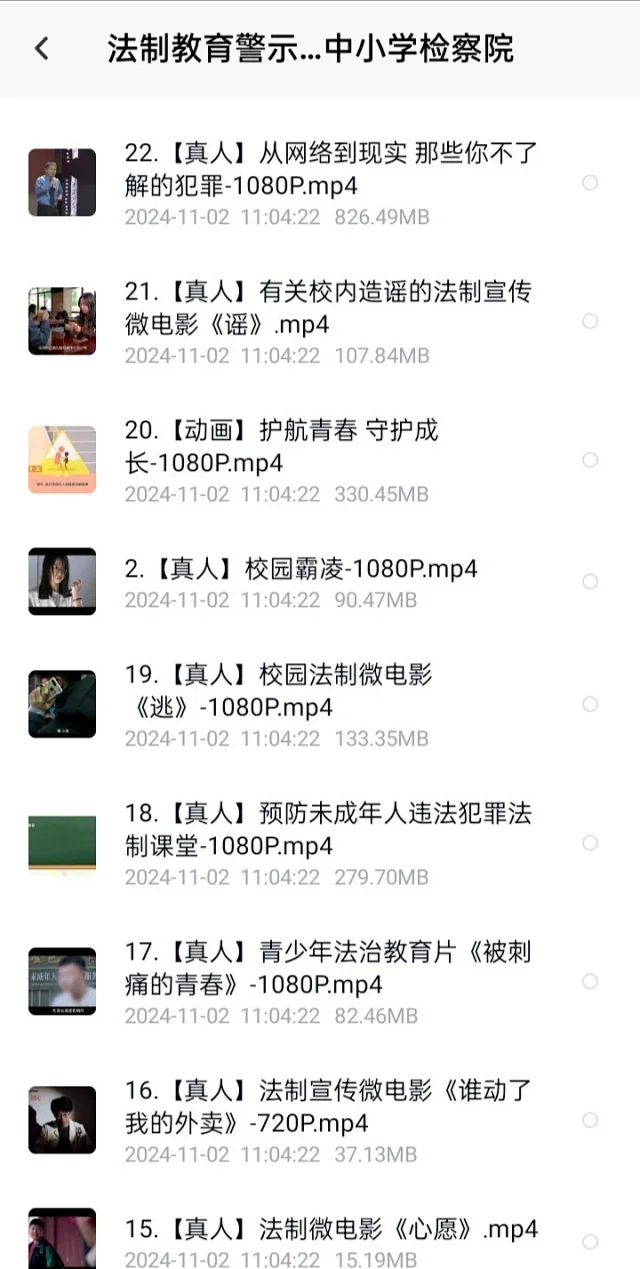This screenshot has width=640, height=1269.
Task: Open video 22 从网络到现实 那些你不了解的犯罪
Action: (x=330, y=170)
